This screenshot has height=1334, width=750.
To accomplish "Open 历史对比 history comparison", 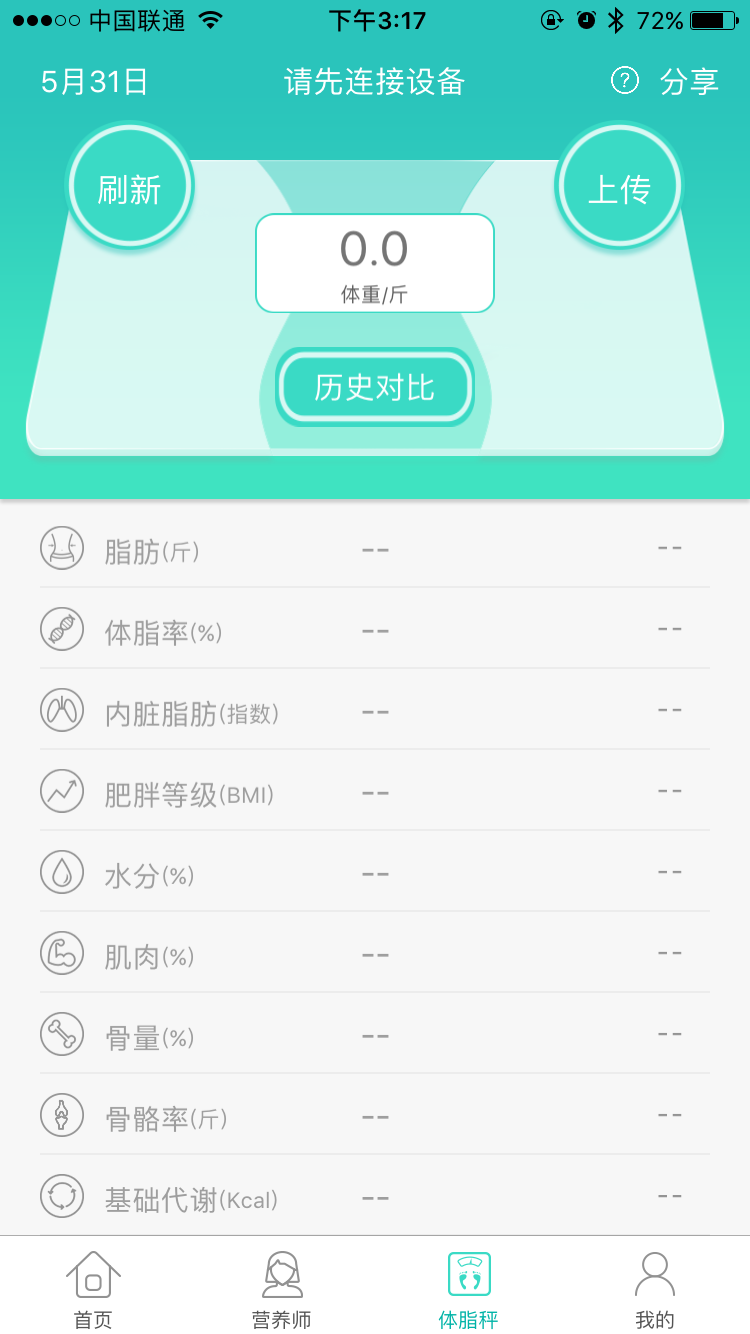I will tap(374, 387).
